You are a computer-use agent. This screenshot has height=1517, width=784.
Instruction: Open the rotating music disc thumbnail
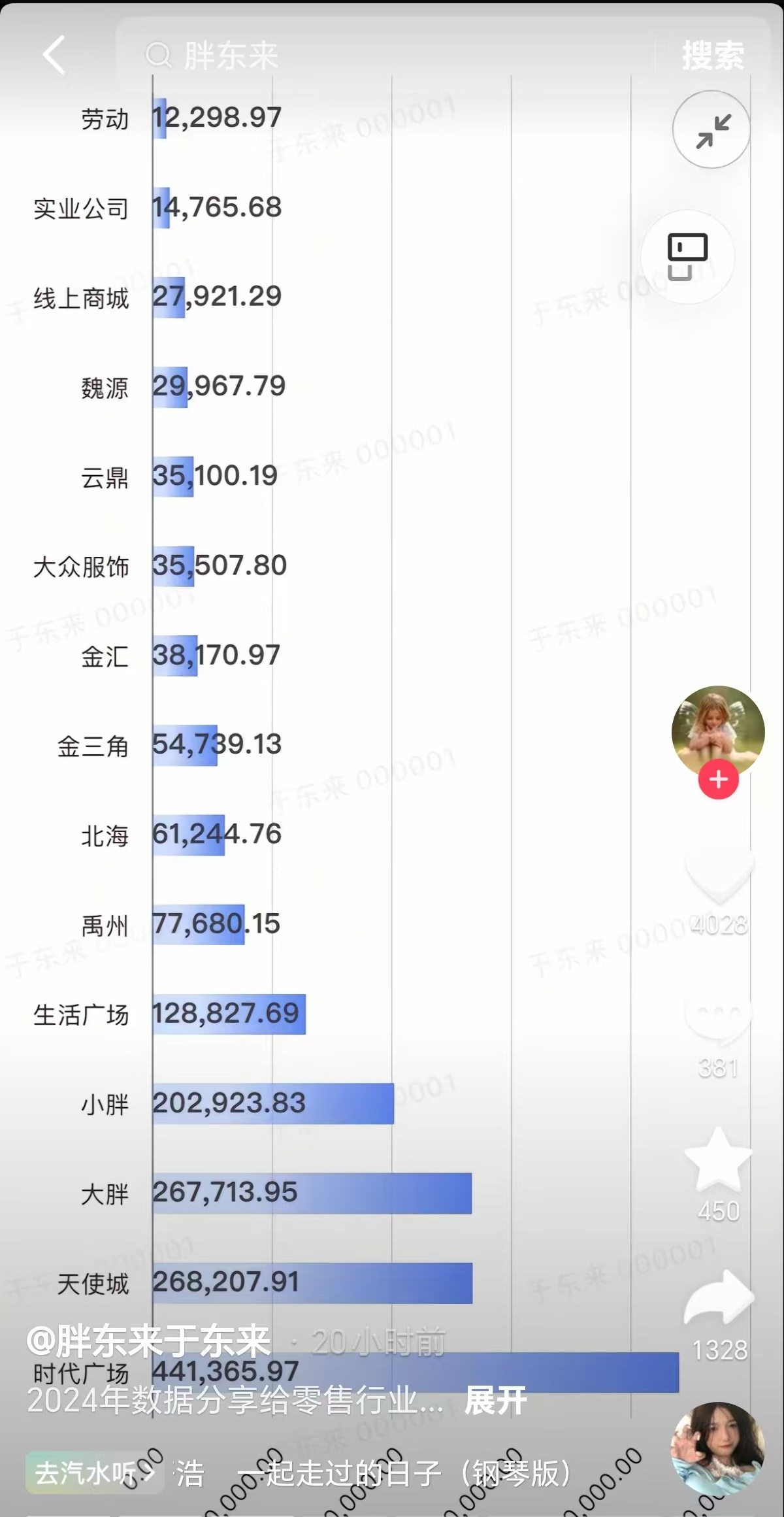pyautogui.click(x=718, y=1448)
